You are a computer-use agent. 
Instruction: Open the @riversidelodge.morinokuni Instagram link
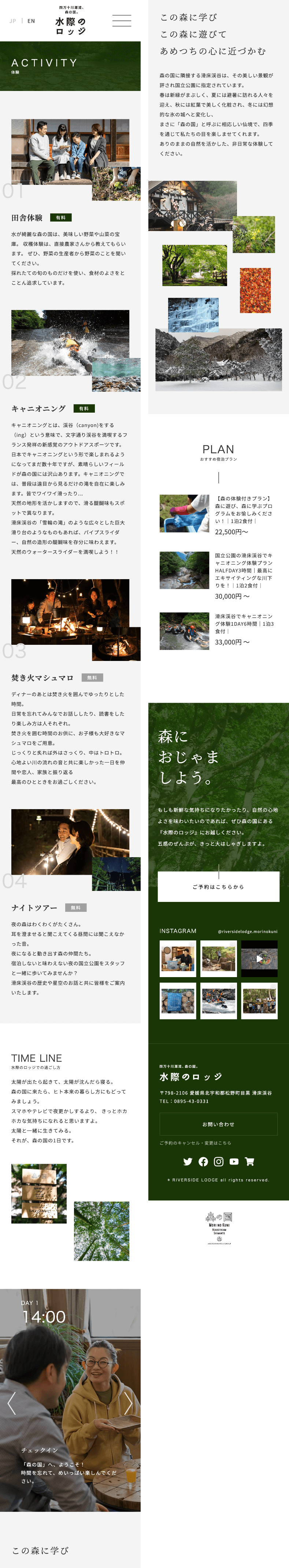247,931
